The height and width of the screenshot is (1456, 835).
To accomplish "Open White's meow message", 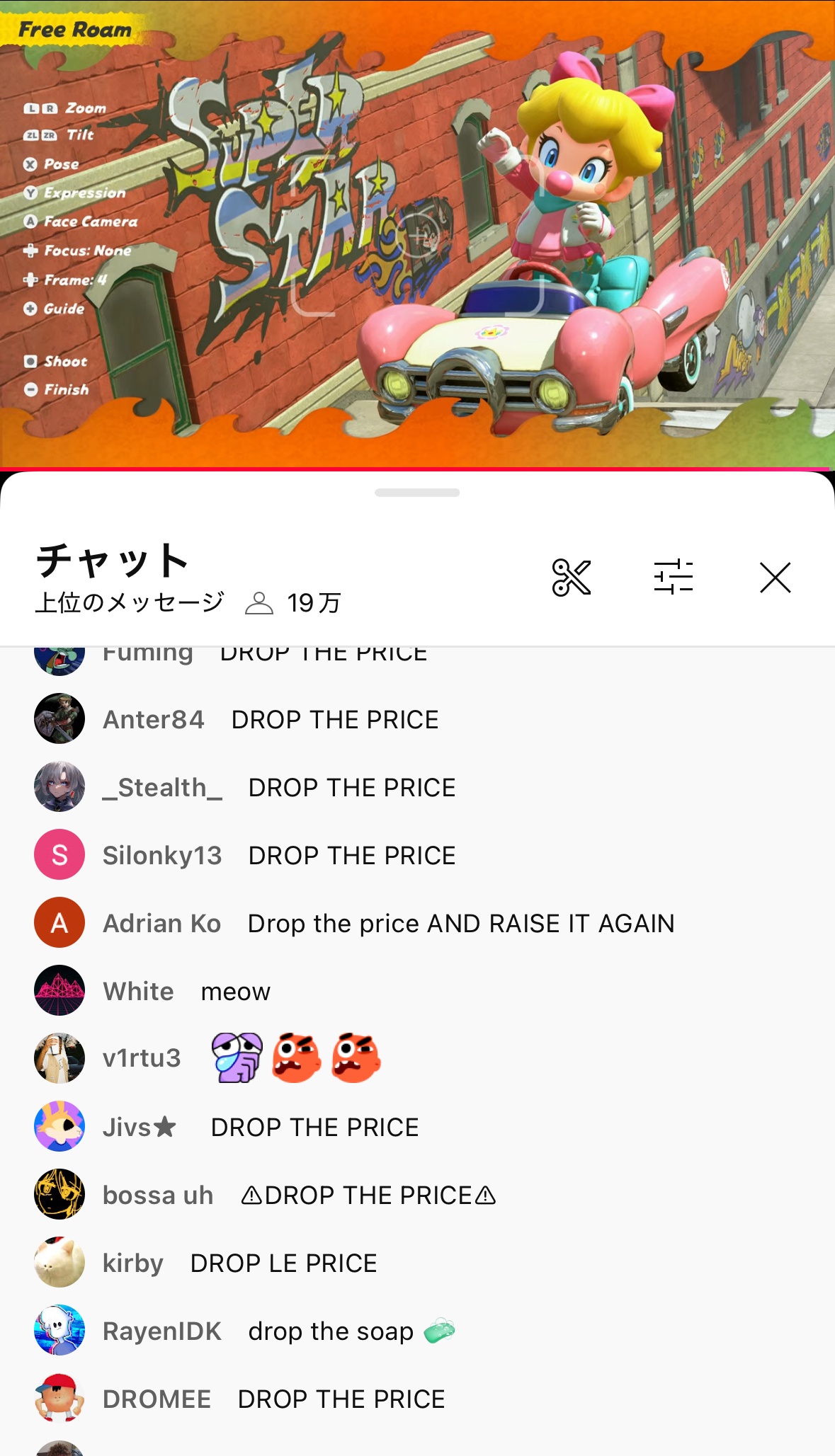I will [236, 992].
